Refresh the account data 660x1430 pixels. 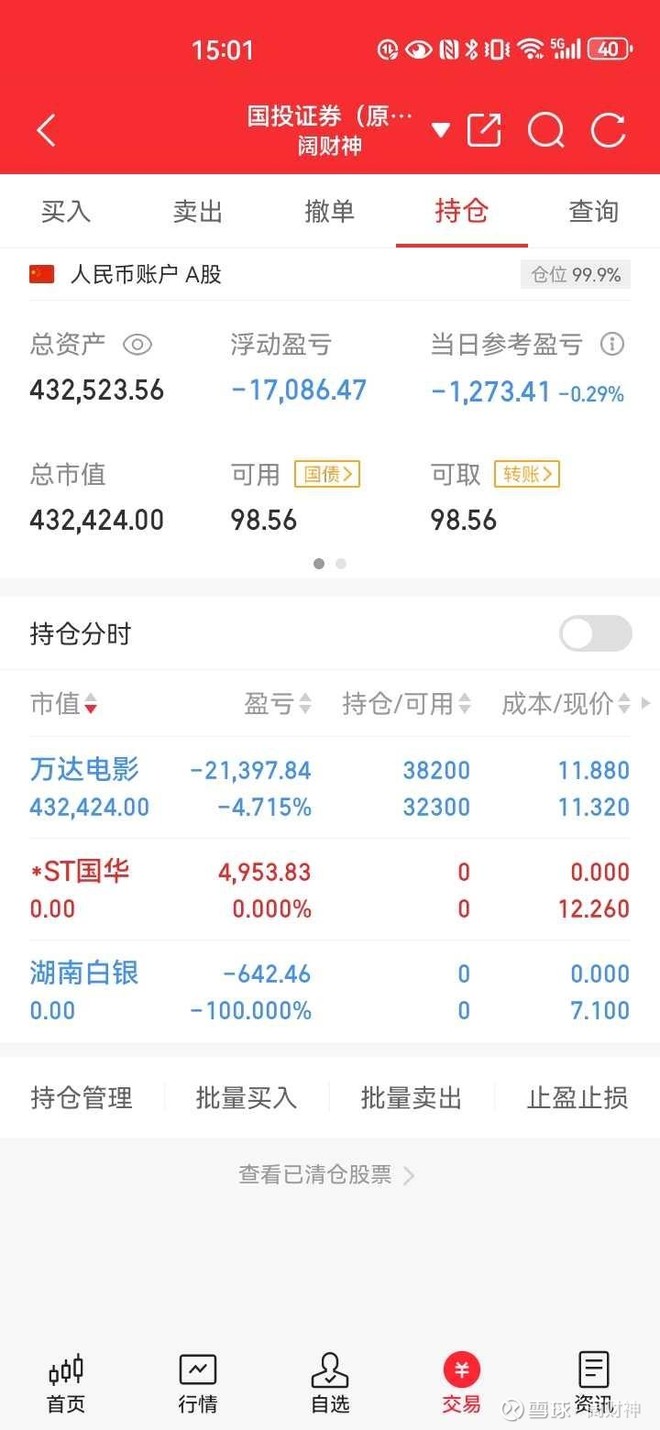pyautogui.click(x=608, y=130)
